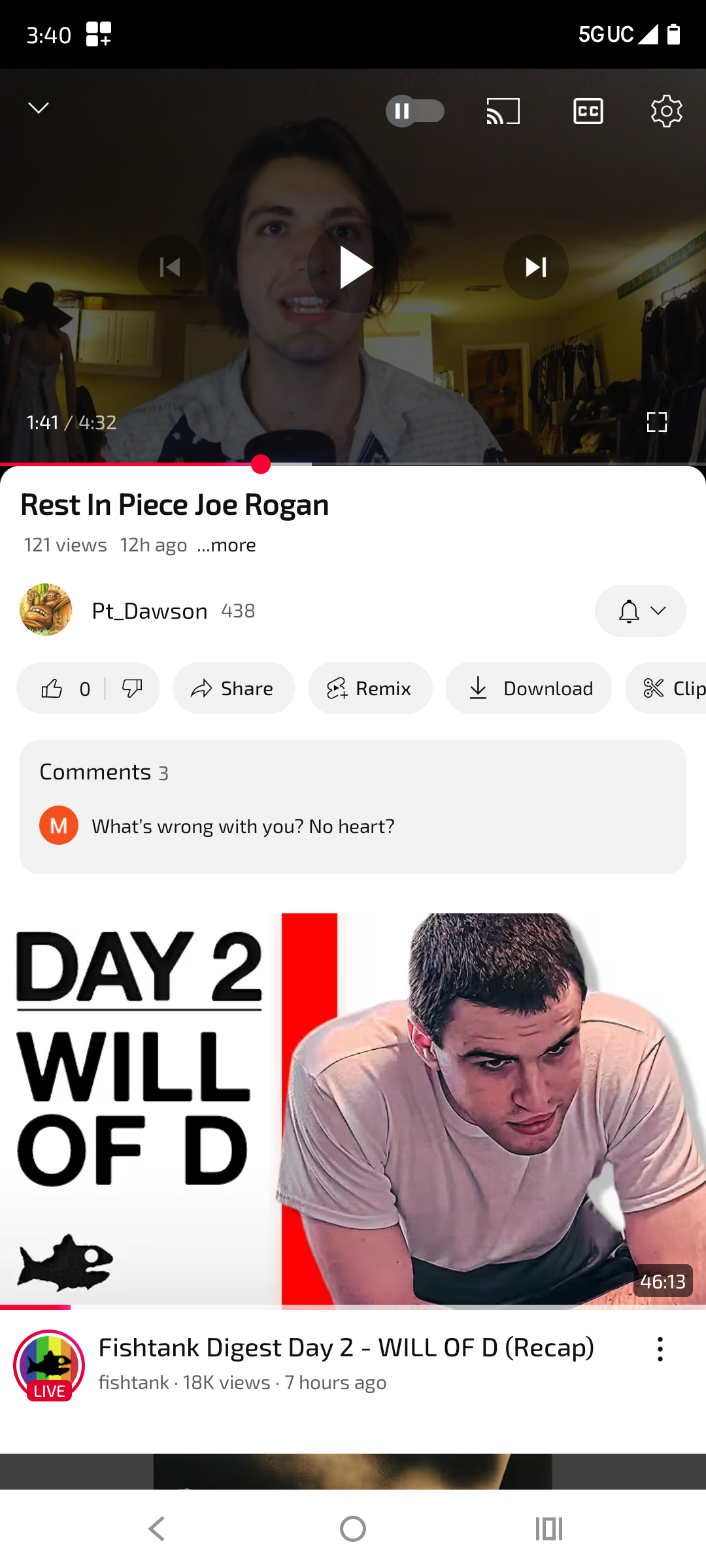Cast the video to a device
The image size is (706, 1568).
pyautogui.click(x=503, y=111)
